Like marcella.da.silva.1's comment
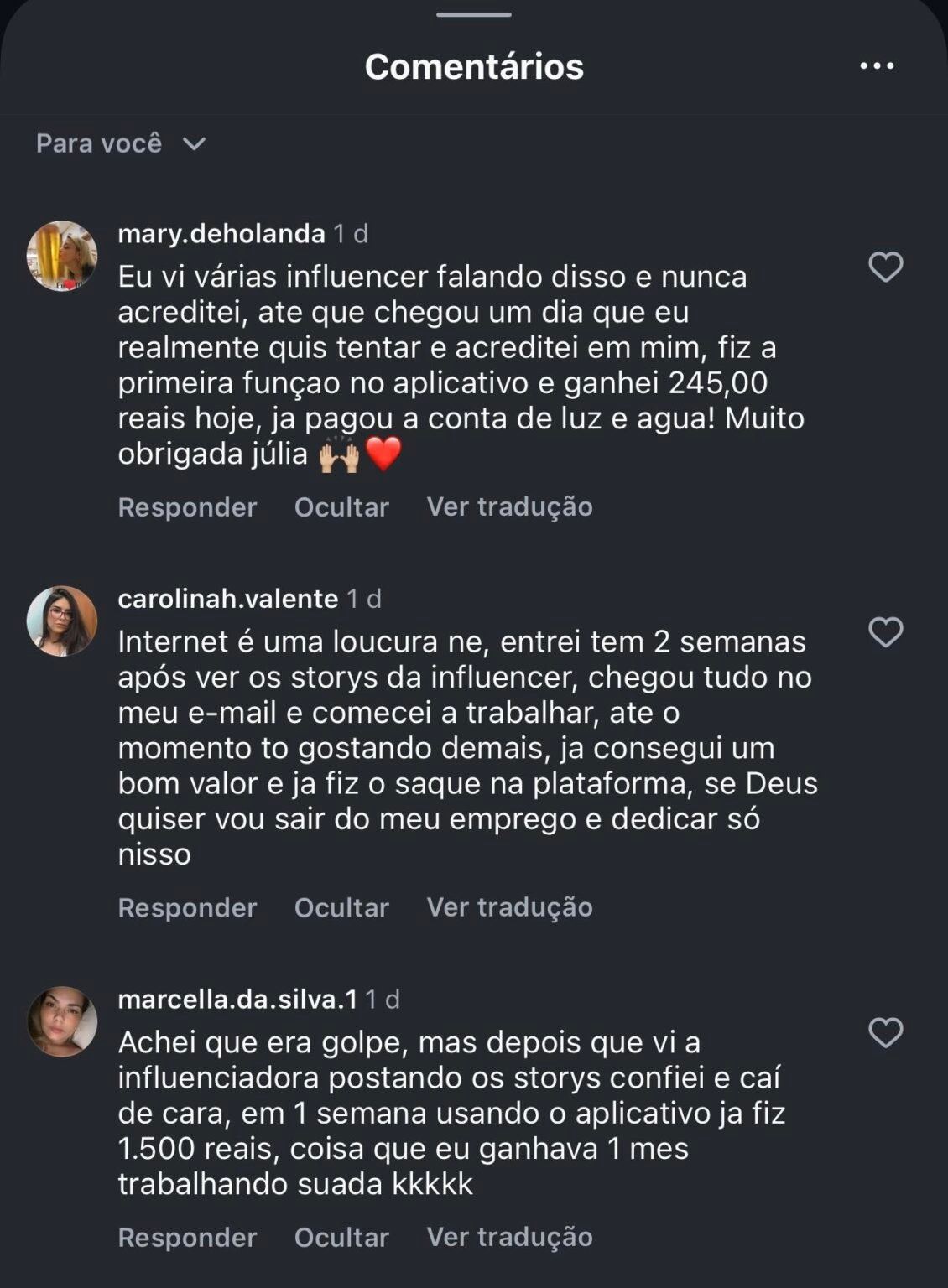Viewport: 948px width, 1288px height. point(885,1034)
